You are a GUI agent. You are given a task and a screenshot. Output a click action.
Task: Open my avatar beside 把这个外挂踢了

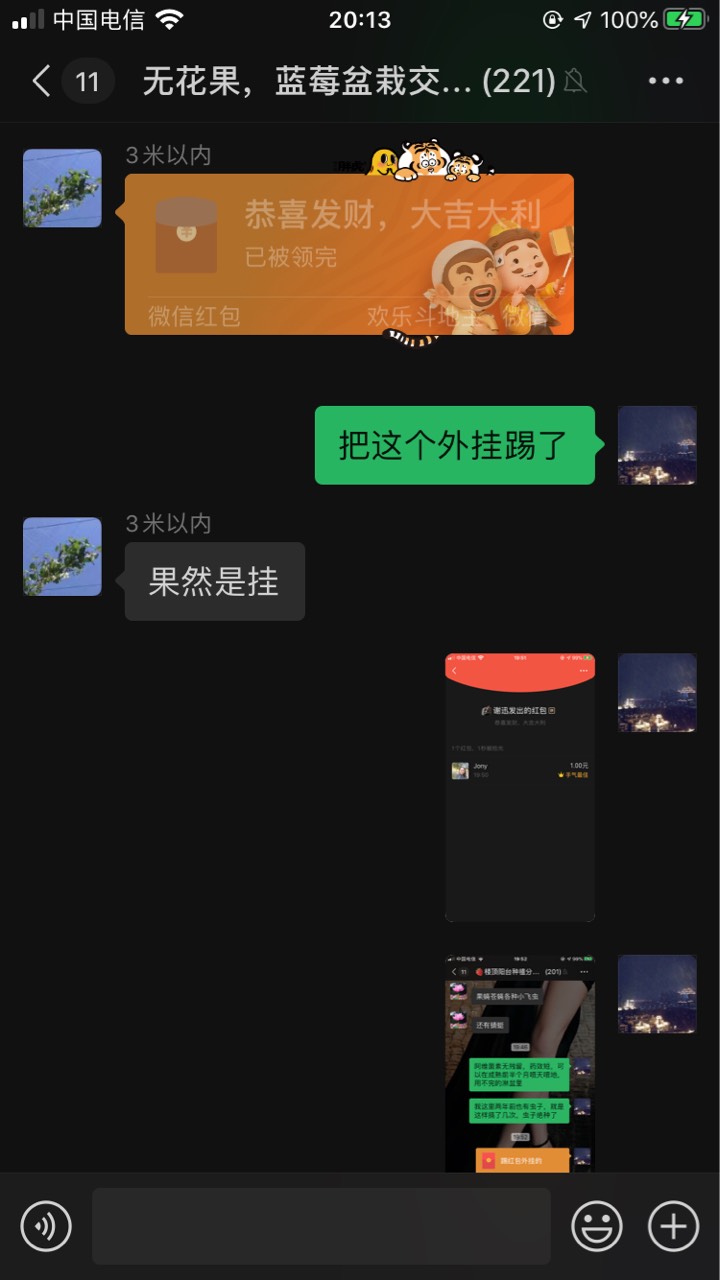(657, 445)
